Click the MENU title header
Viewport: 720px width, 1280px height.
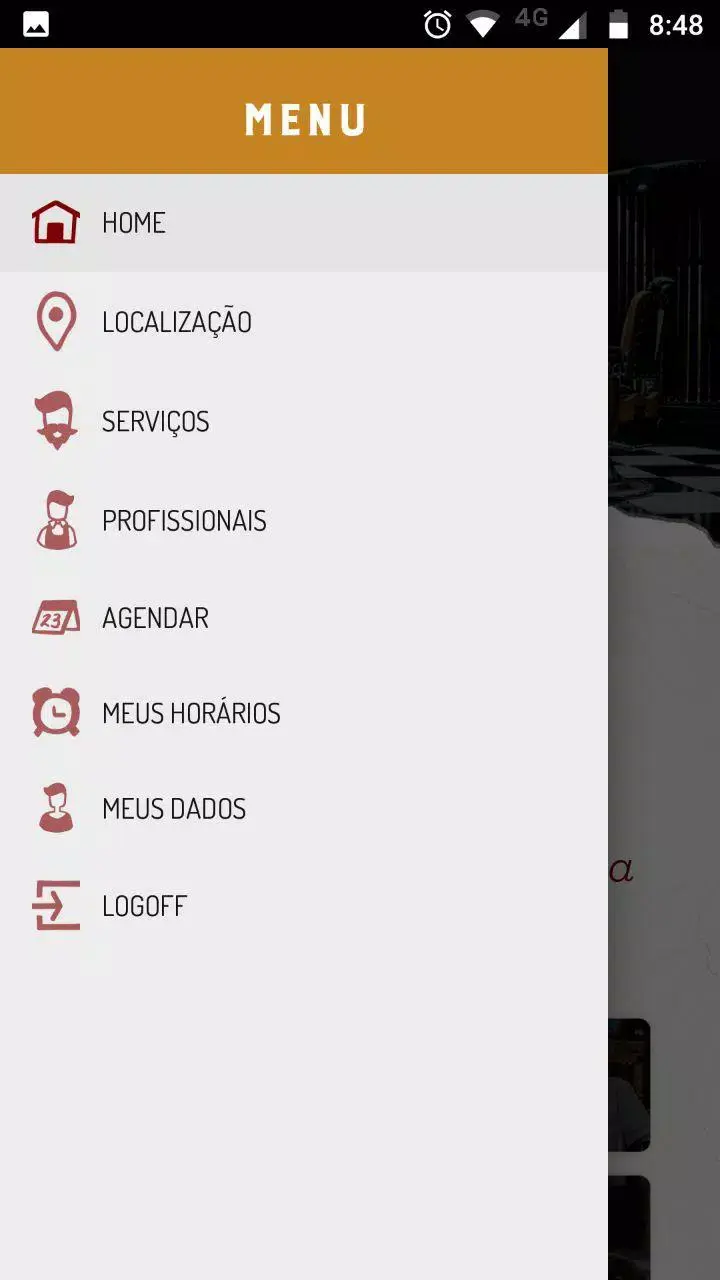305,119
